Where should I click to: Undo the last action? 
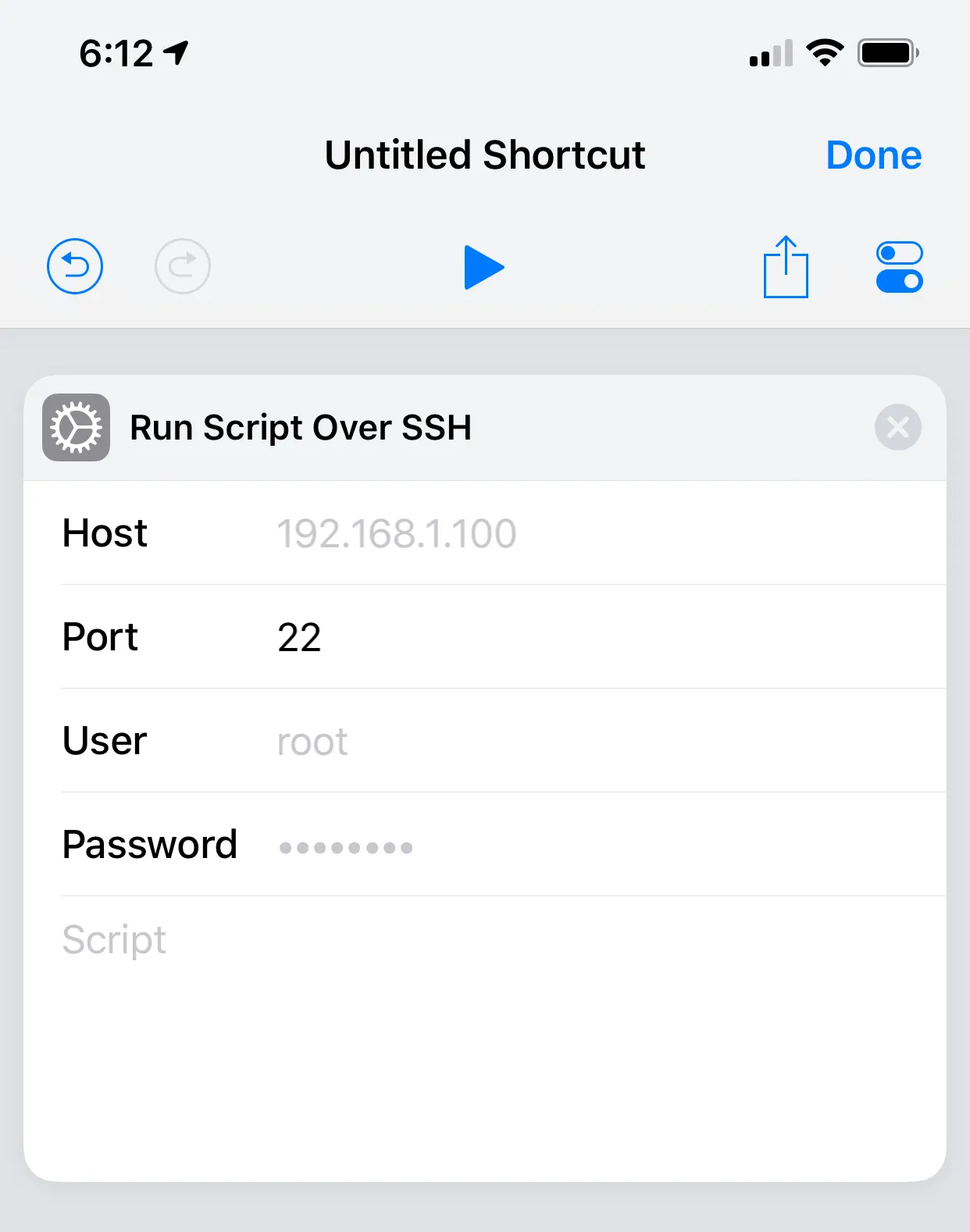75,266
